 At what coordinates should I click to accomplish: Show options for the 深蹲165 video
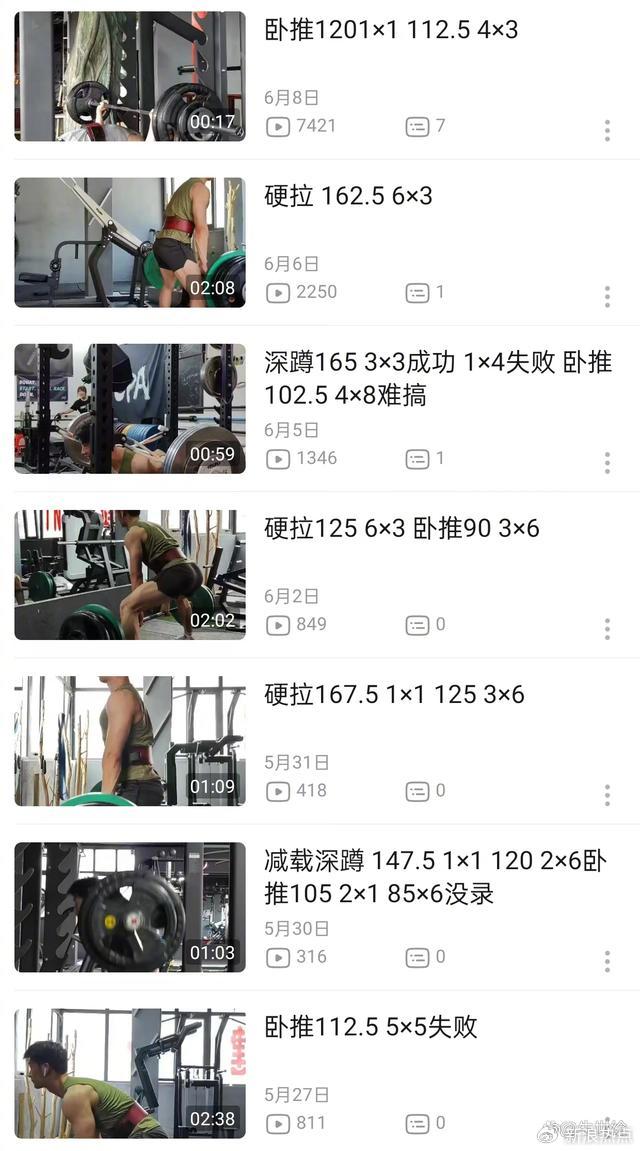tap(607, 462)
